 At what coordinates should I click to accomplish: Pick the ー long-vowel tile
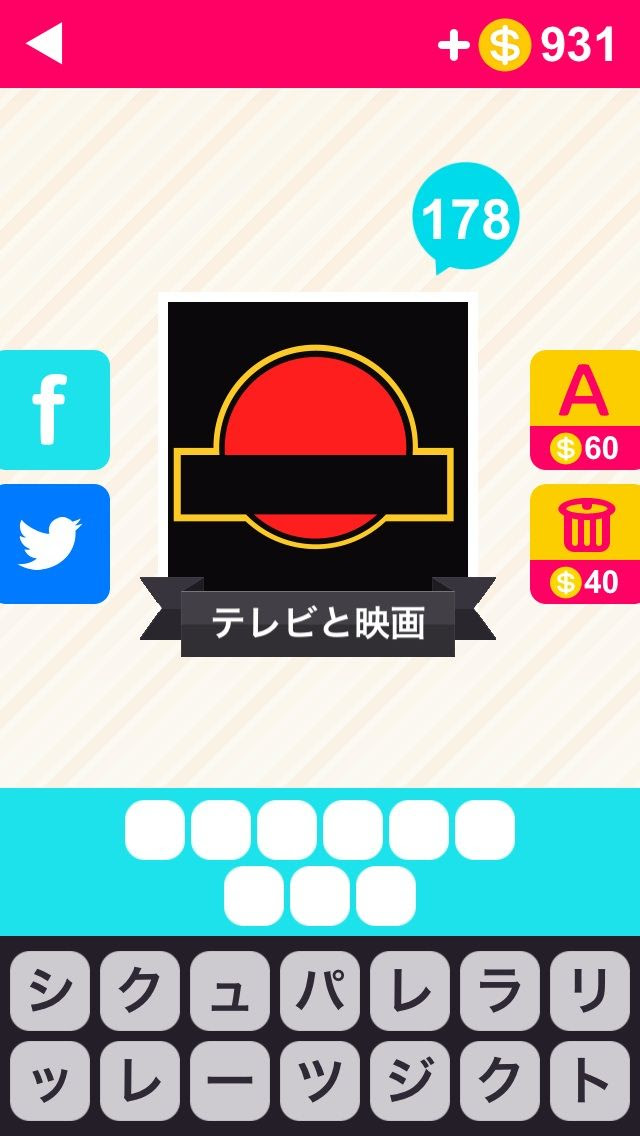[230, 1081]
